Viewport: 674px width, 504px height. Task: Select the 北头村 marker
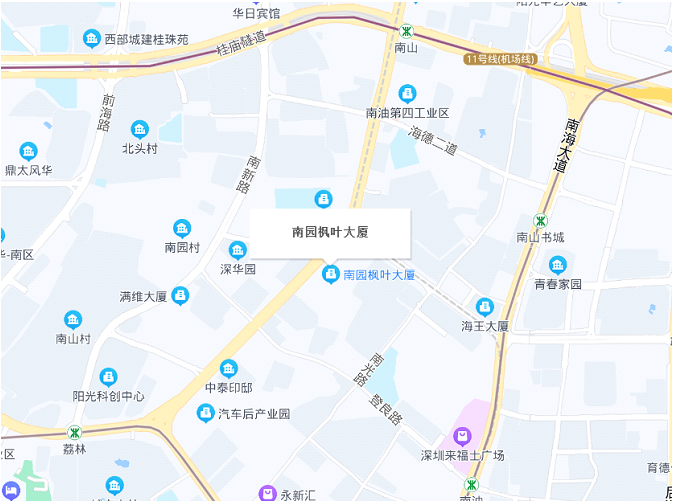tap(140, 129)
